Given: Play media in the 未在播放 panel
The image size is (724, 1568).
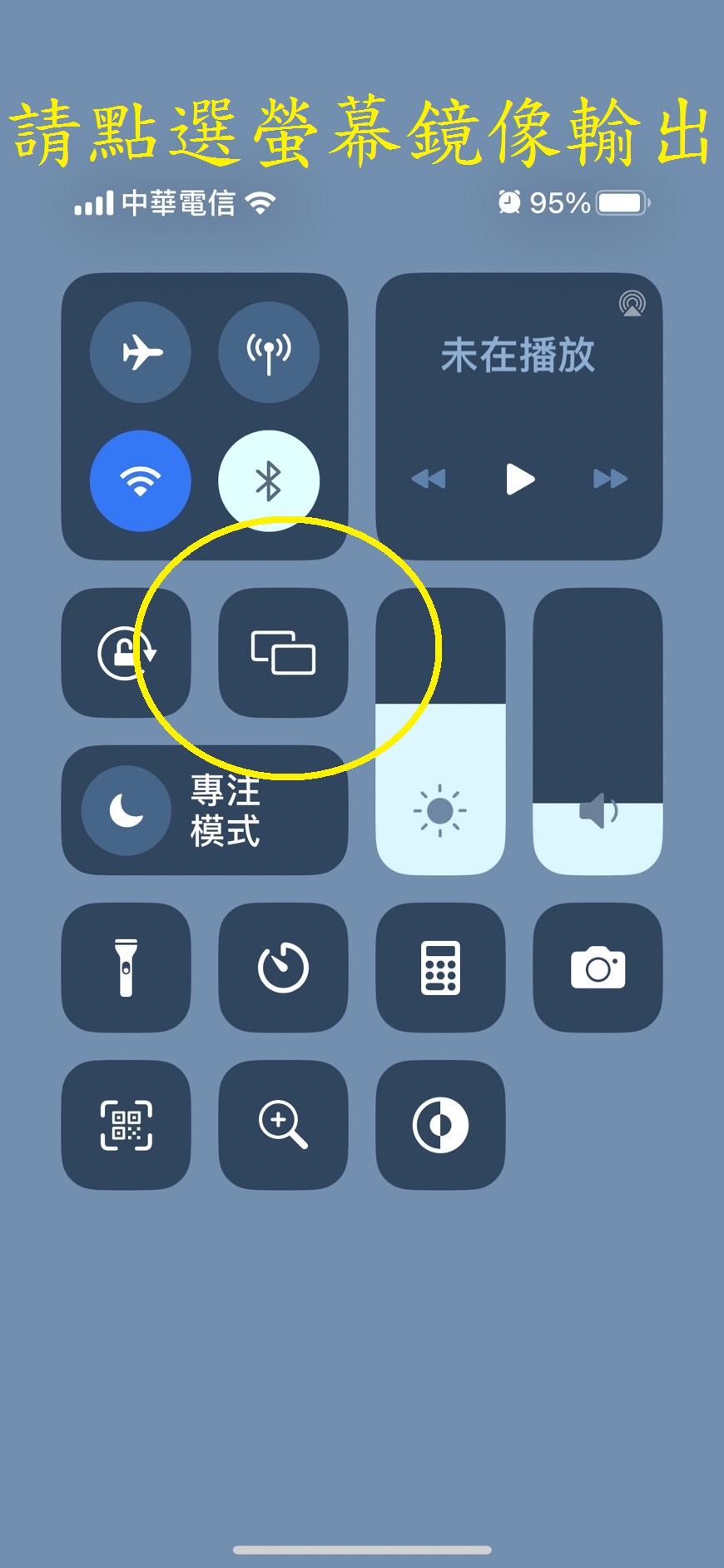Looking at the screenshot, I should point(520,479).
